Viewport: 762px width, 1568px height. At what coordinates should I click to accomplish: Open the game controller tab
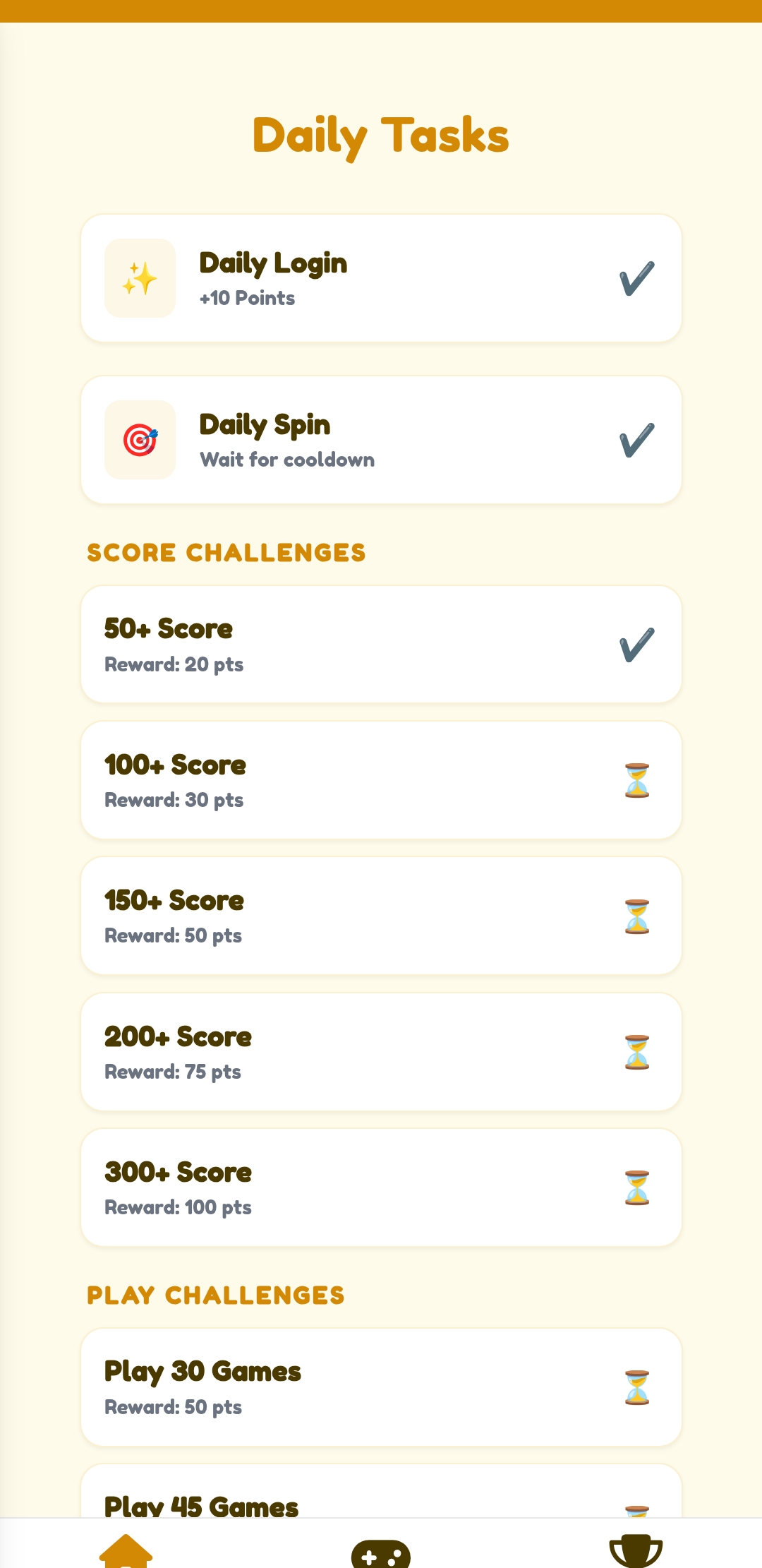point(381,1553)
